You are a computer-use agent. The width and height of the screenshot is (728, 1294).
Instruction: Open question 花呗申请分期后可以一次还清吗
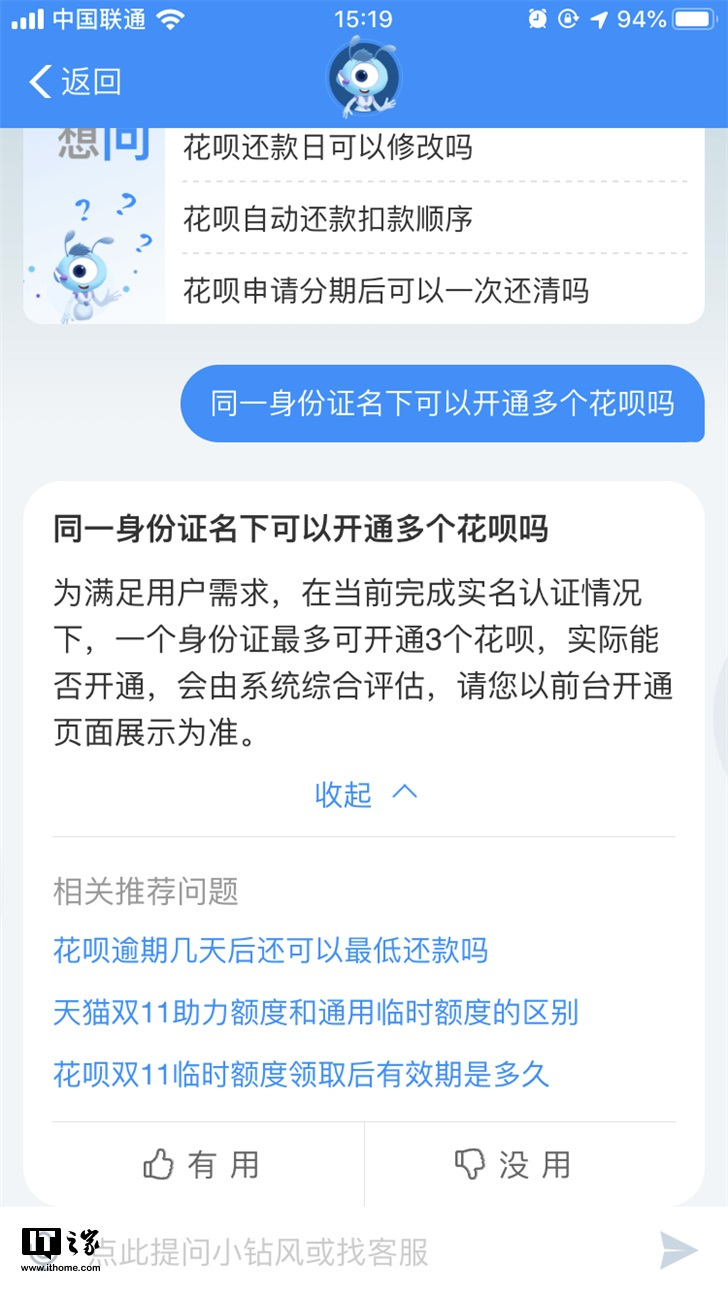pyautogui.click(x=386, y=291)
